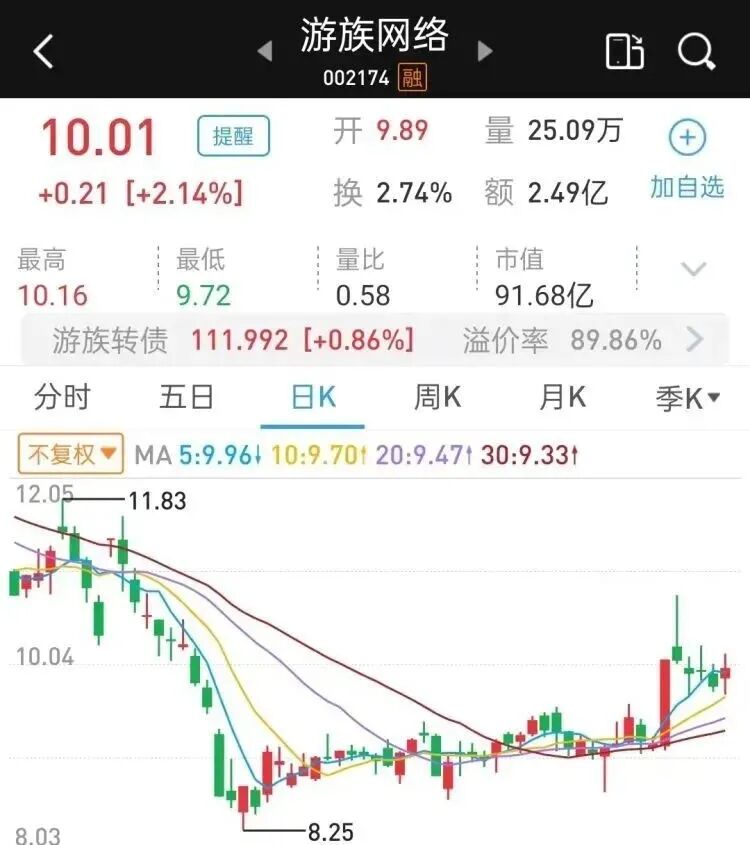Expand more quote details chevron

(693, 269)
